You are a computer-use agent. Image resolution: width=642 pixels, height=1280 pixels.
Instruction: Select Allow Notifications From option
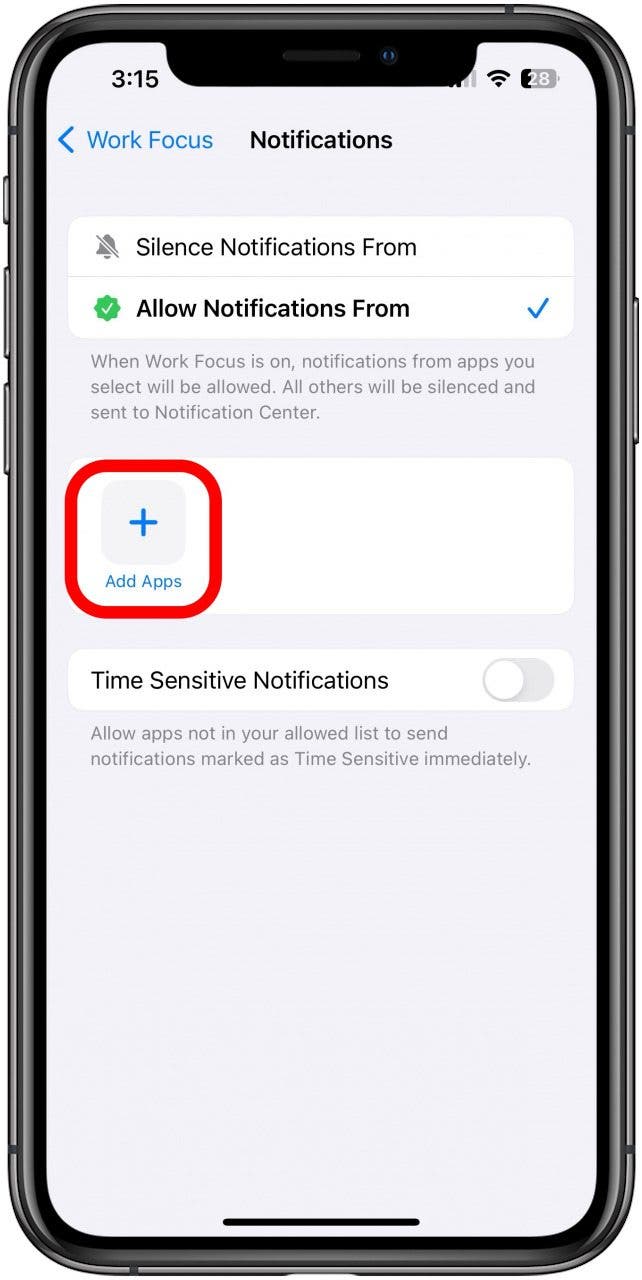pos(273,309)
